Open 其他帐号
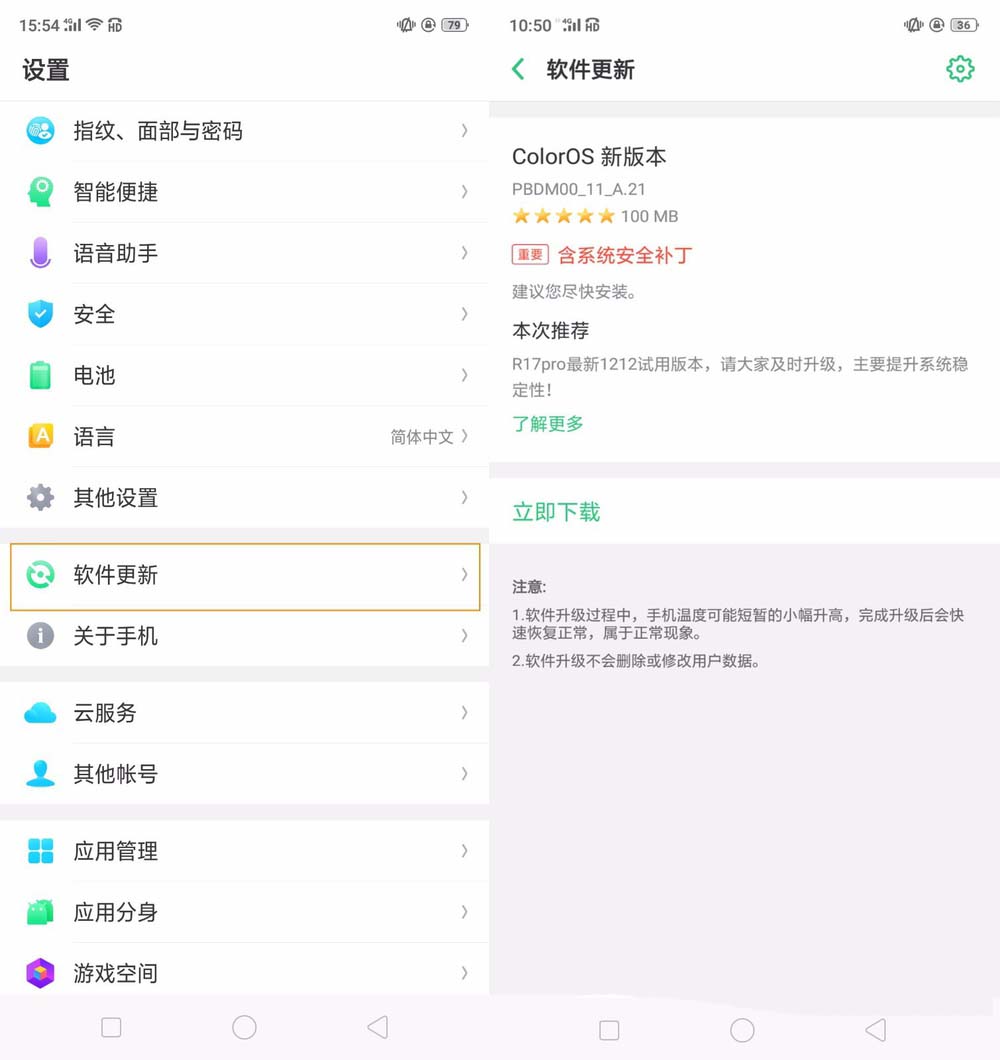This screenshot has width=1000, height=1060. tap(245, 774)
